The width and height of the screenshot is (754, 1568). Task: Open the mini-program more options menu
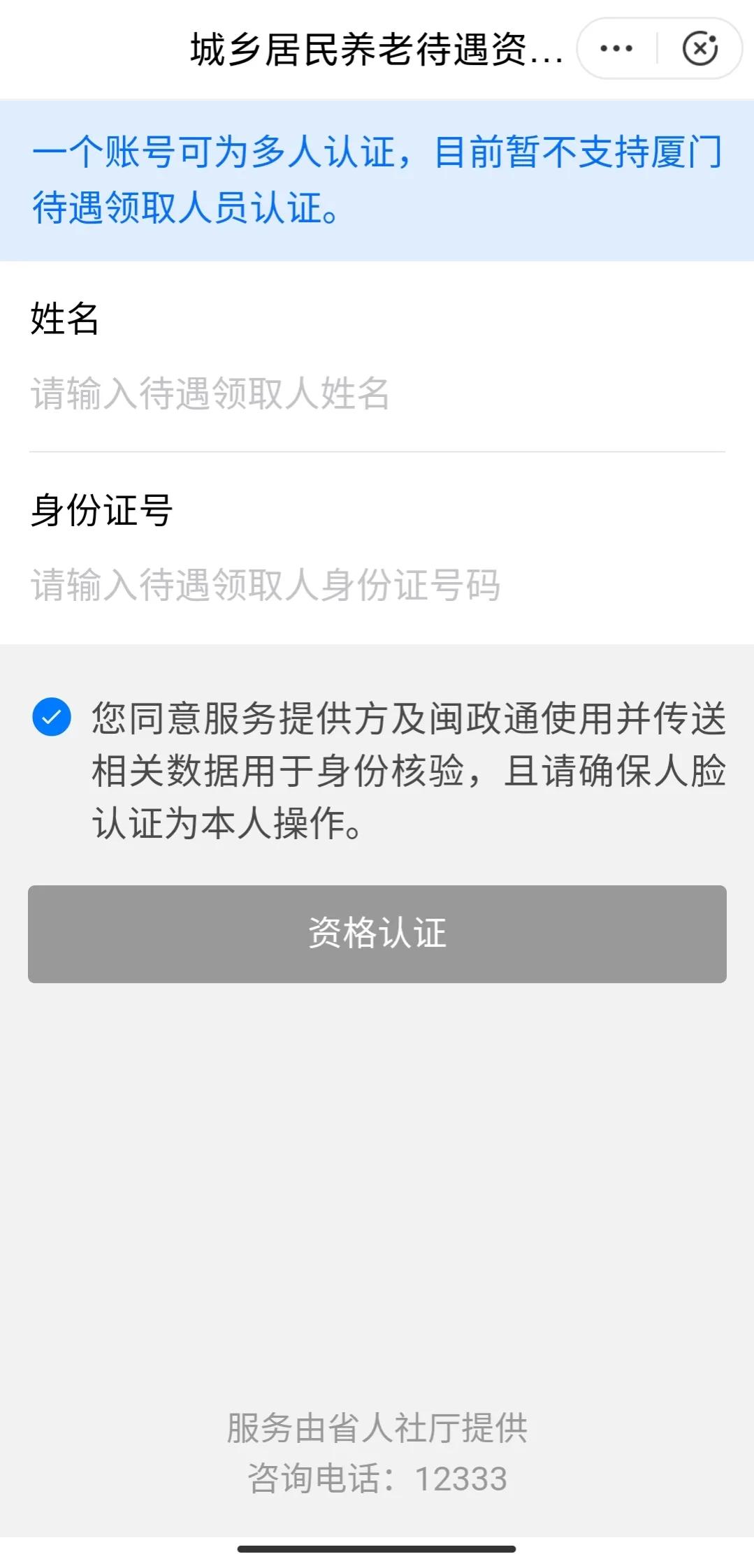[615, 48]
